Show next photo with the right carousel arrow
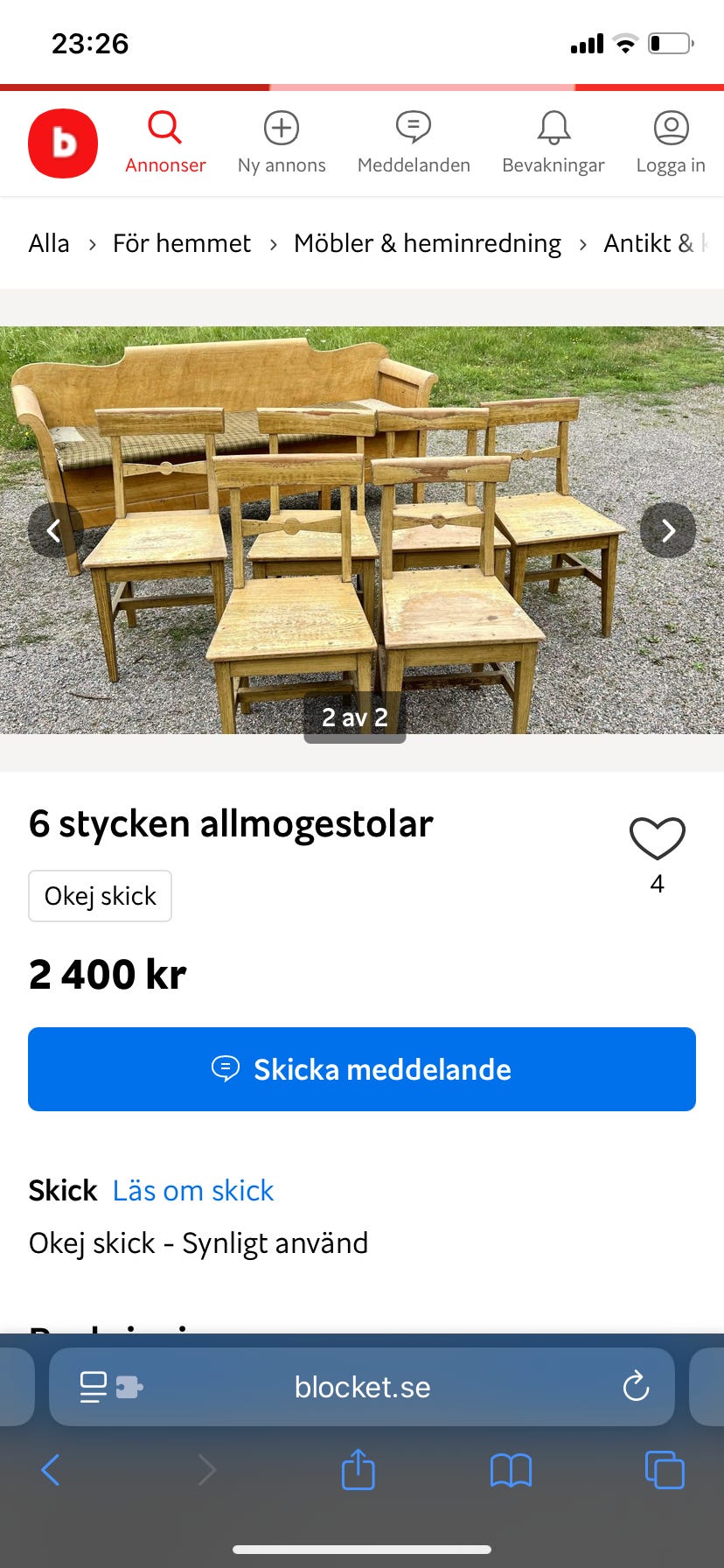This screenshot has width=724, height=1568. click(x=668, y=529)
